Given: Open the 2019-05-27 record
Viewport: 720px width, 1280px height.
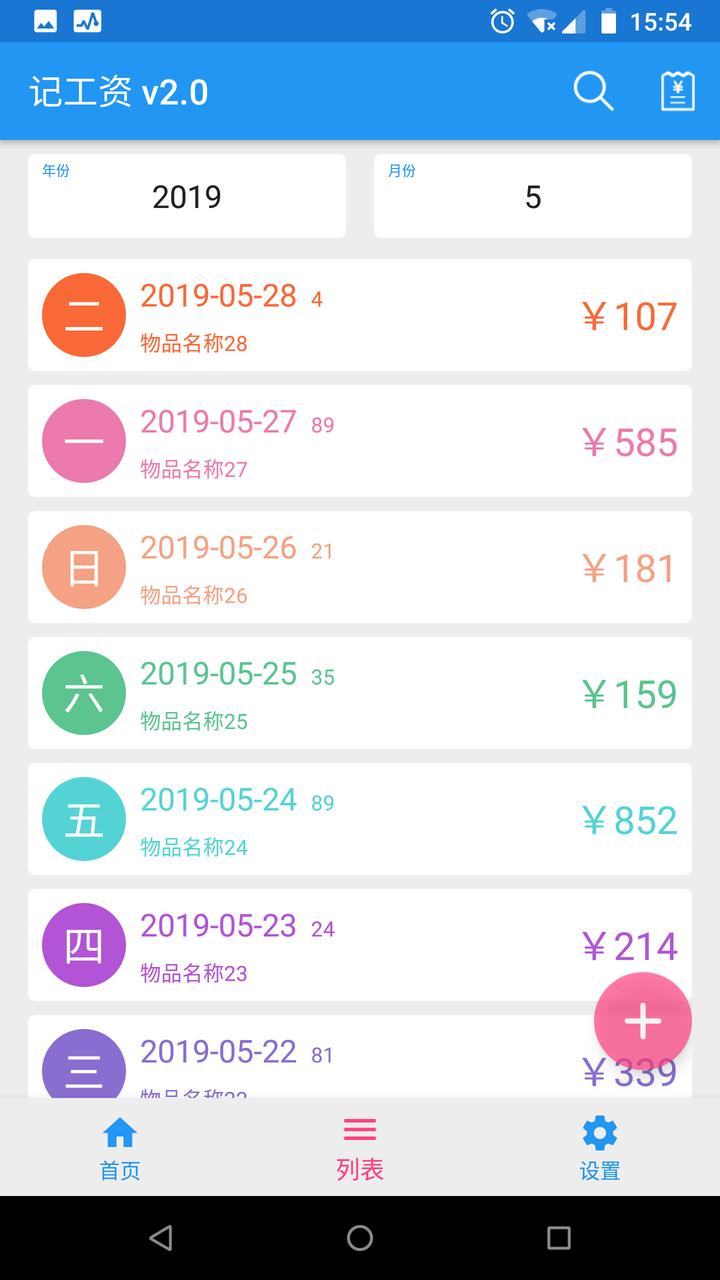Looking at the screenshot, I should click(359, 441).
